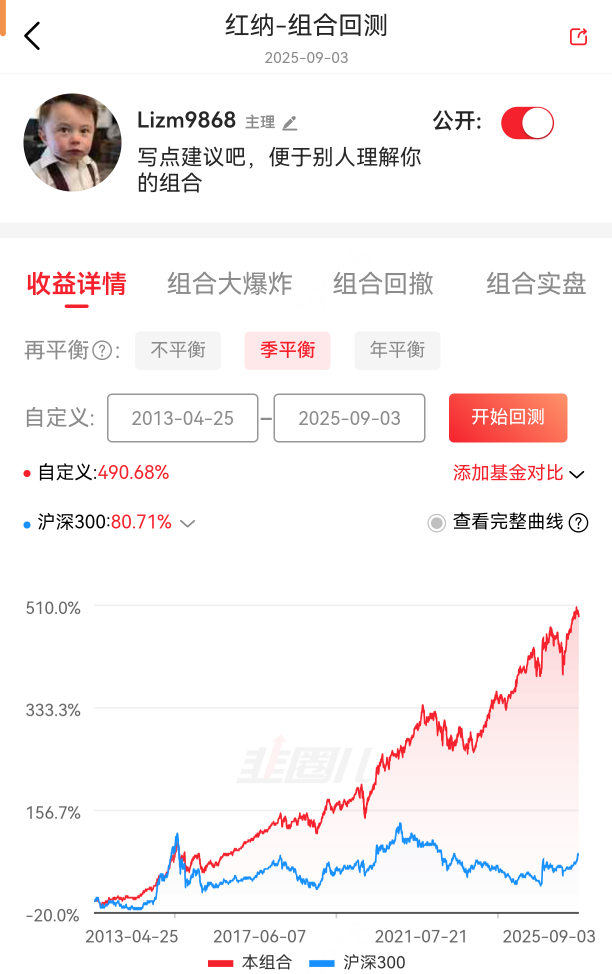Choose the 不平衡 rebalance option

pos(178,350)
